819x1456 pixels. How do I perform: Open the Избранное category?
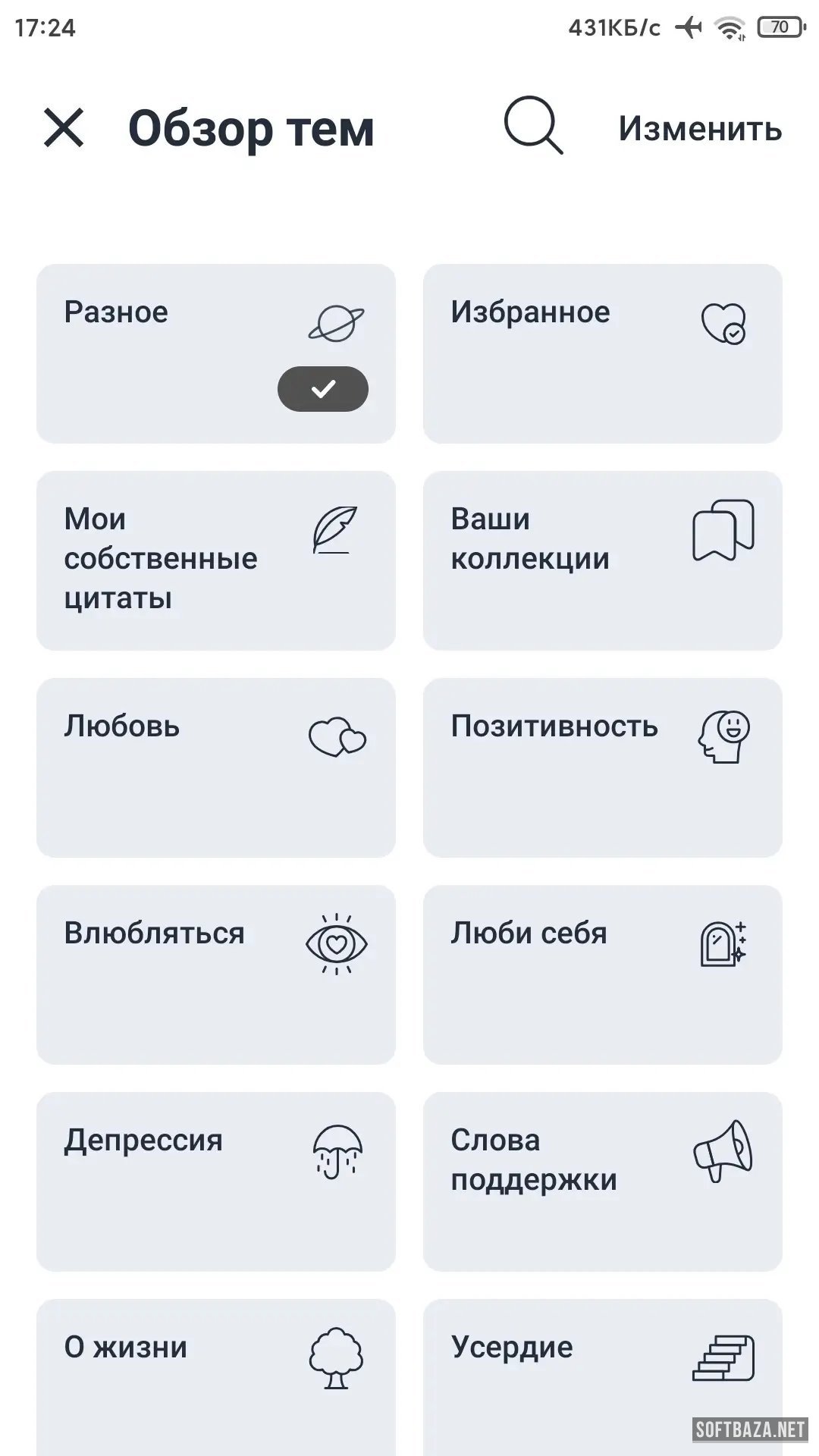(x=602, y=353)
